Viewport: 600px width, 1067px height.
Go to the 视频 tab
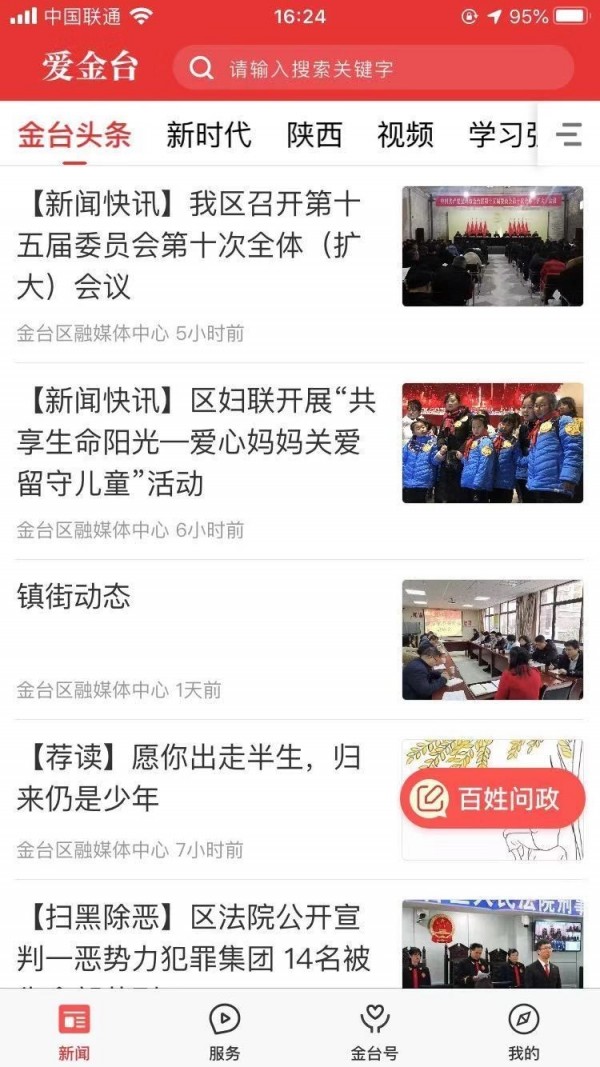point(405,135)
